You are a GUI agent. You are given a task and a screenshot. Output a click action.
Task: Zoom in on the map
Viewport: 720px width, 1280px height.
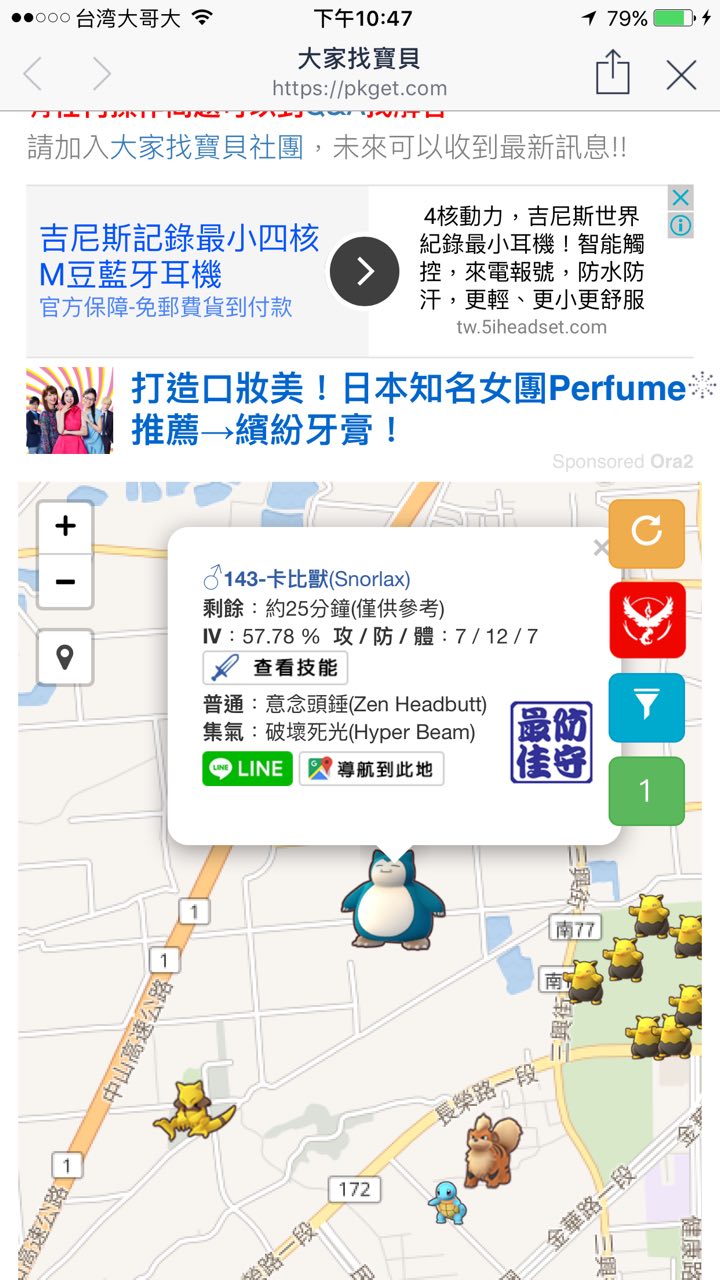click(66, 527)
